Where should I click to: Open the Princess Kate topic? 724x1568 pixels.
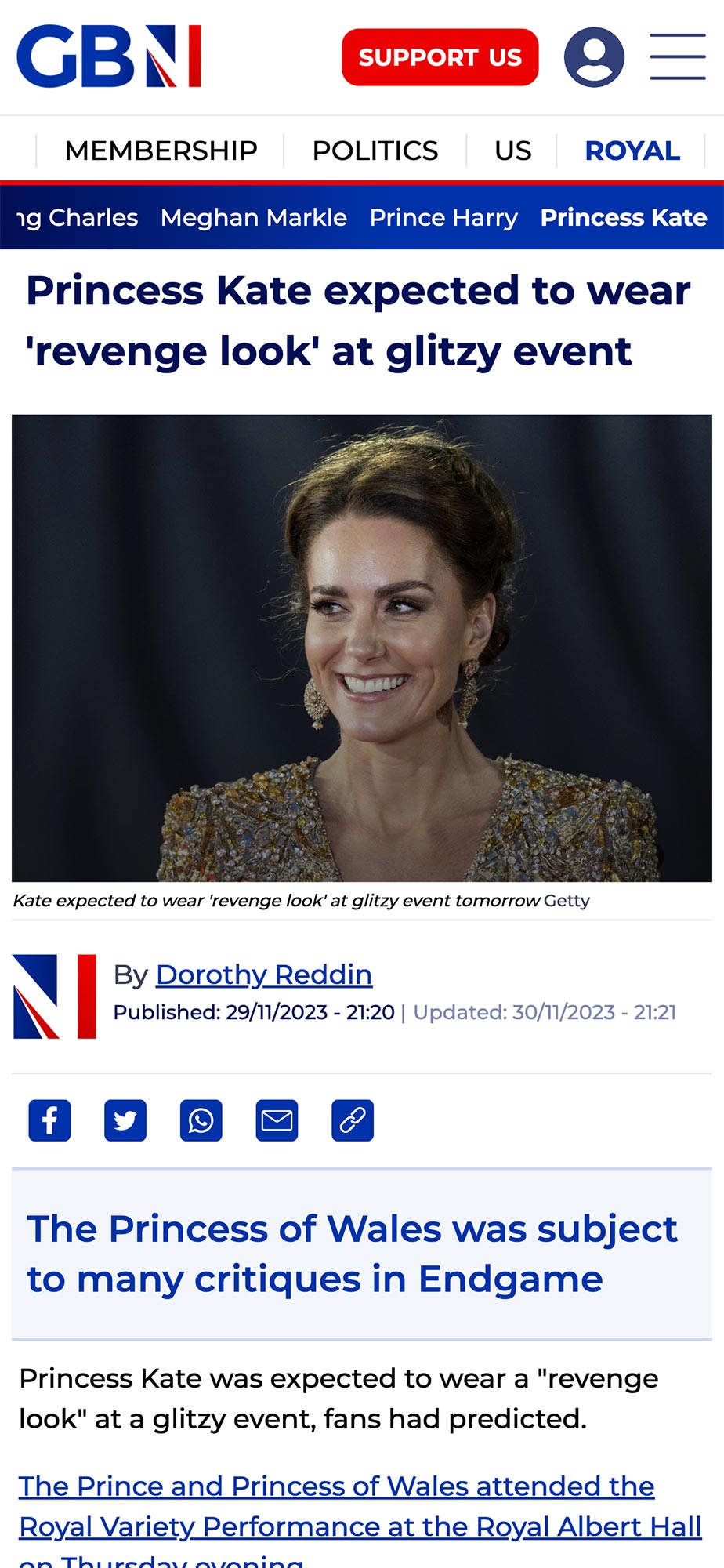[x=624, y=217]
